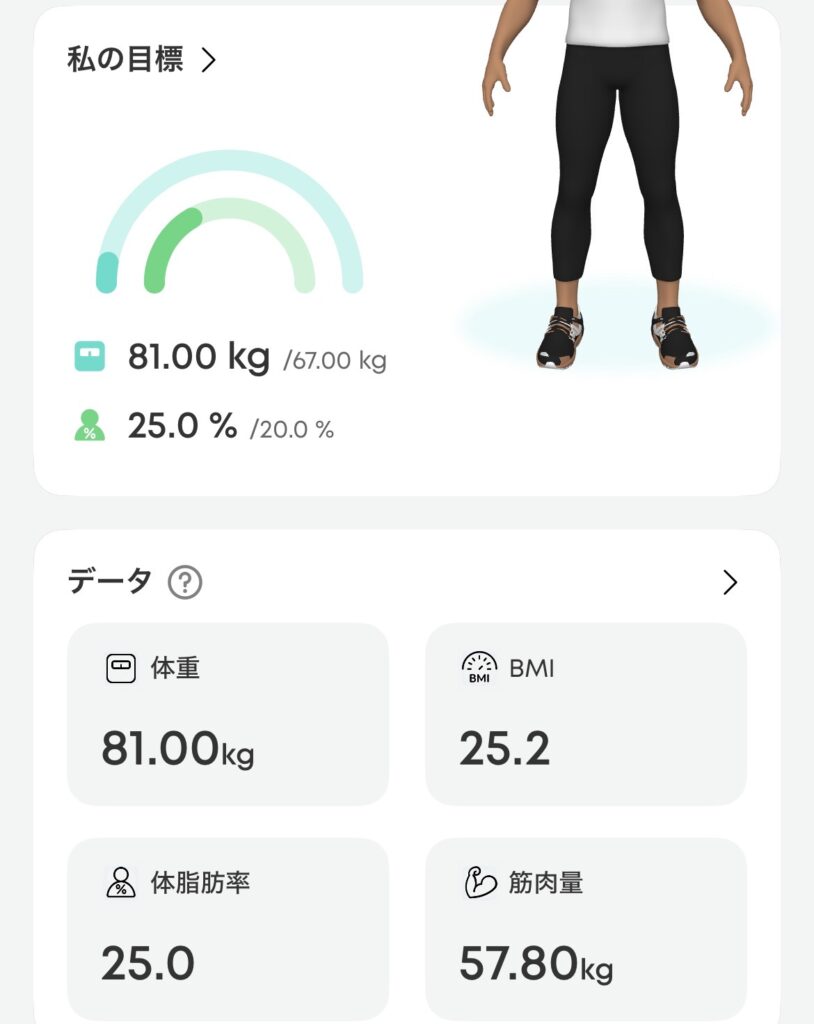Open the 筋肉量 57.80kg card

point(586,929)
